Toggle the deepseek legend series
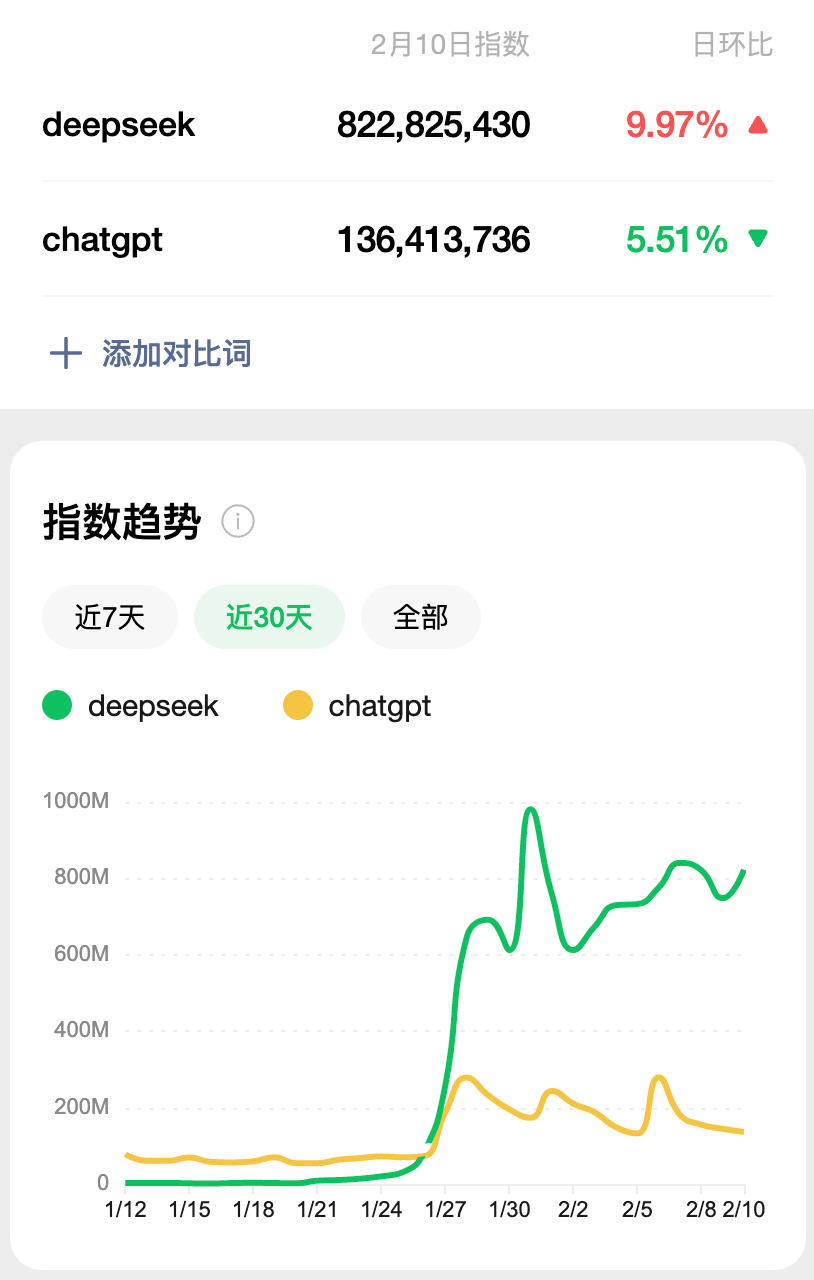 (131, 706)
